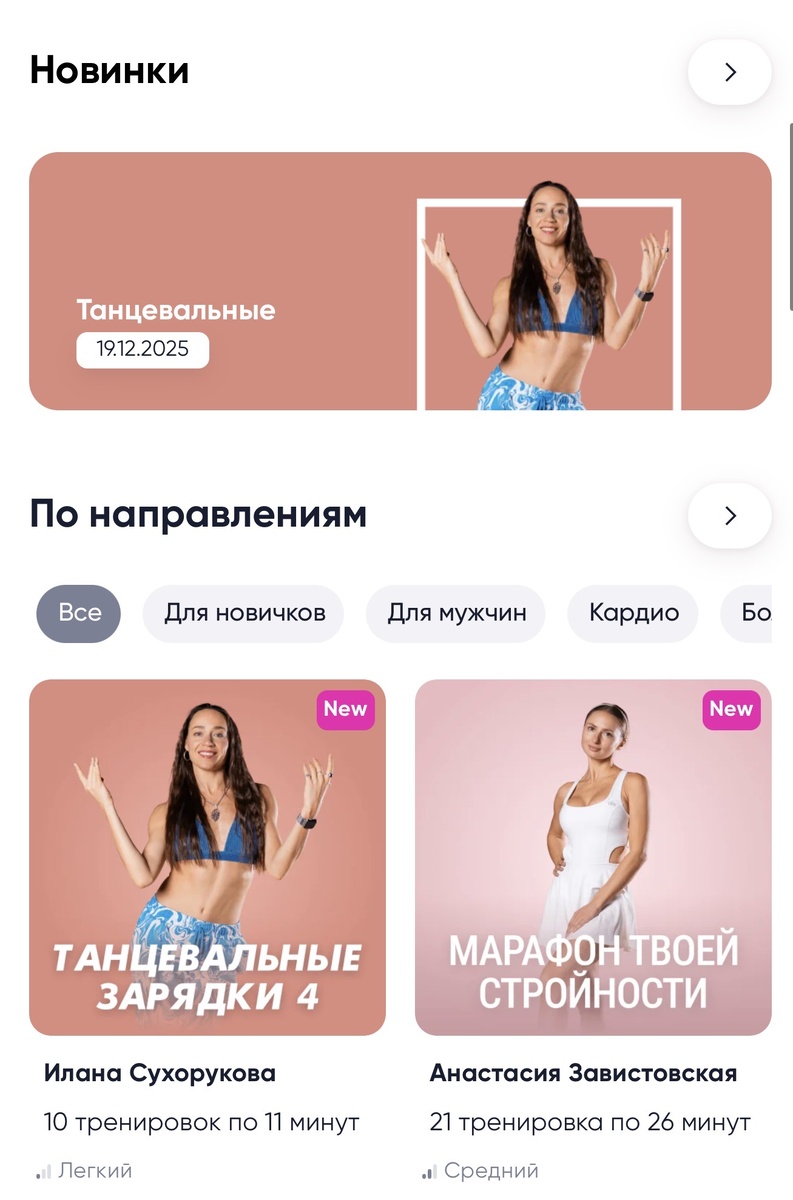Enable the Для новичков filter
The height and width of the screenshot is (1200, 793).
(x=242, y=614)
